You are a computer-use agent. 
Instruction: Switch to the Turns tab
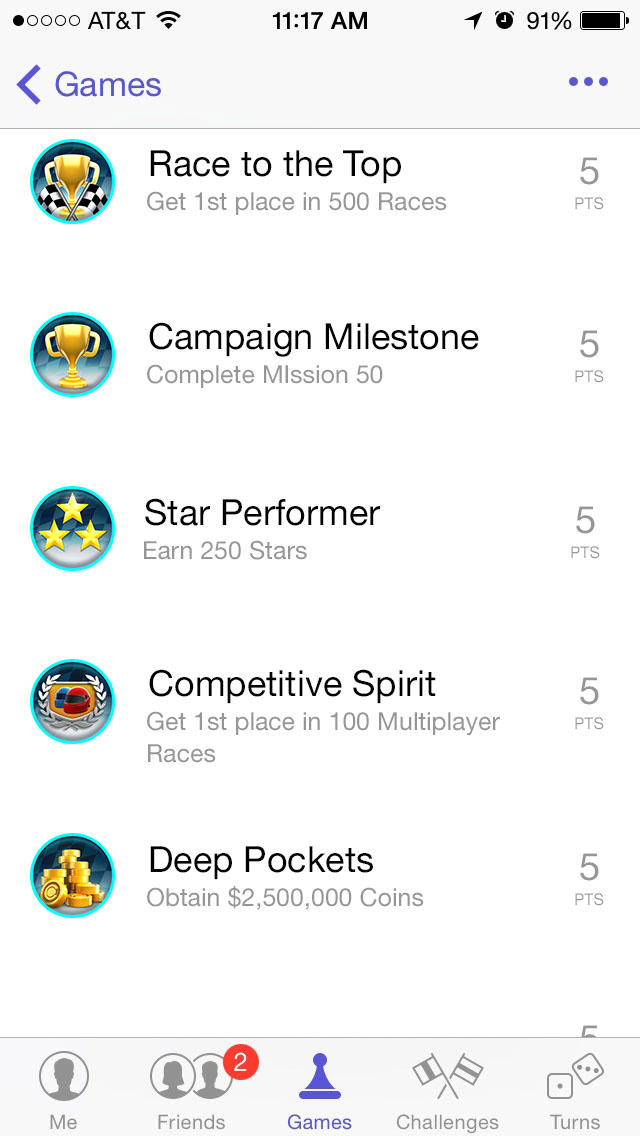point(575,1088)
